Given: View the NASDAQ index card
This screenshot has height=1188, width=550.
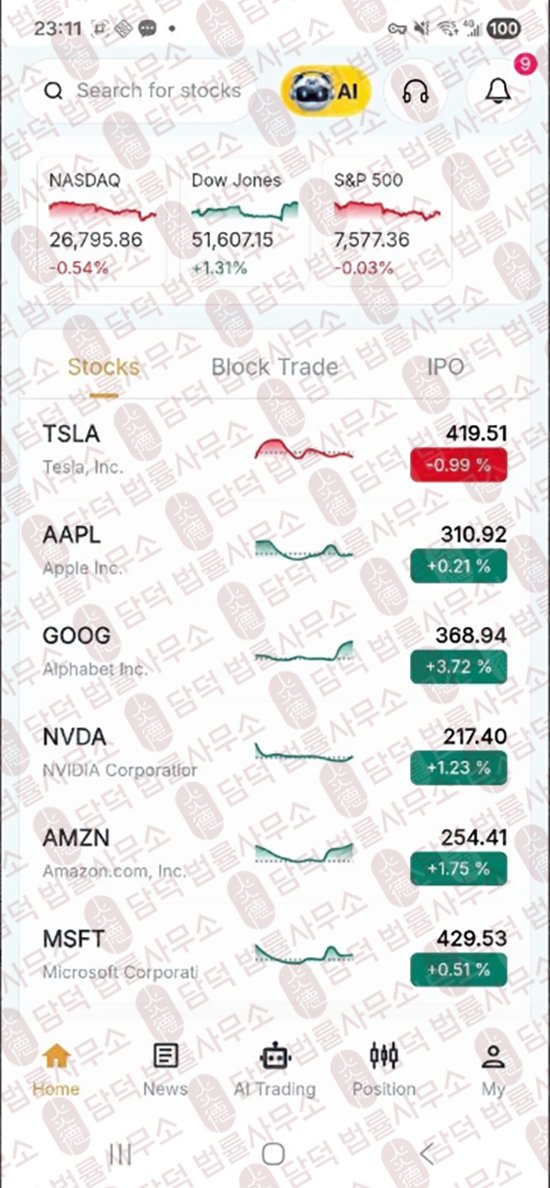Looking at the screenshot, I should (x=102, y=222).
